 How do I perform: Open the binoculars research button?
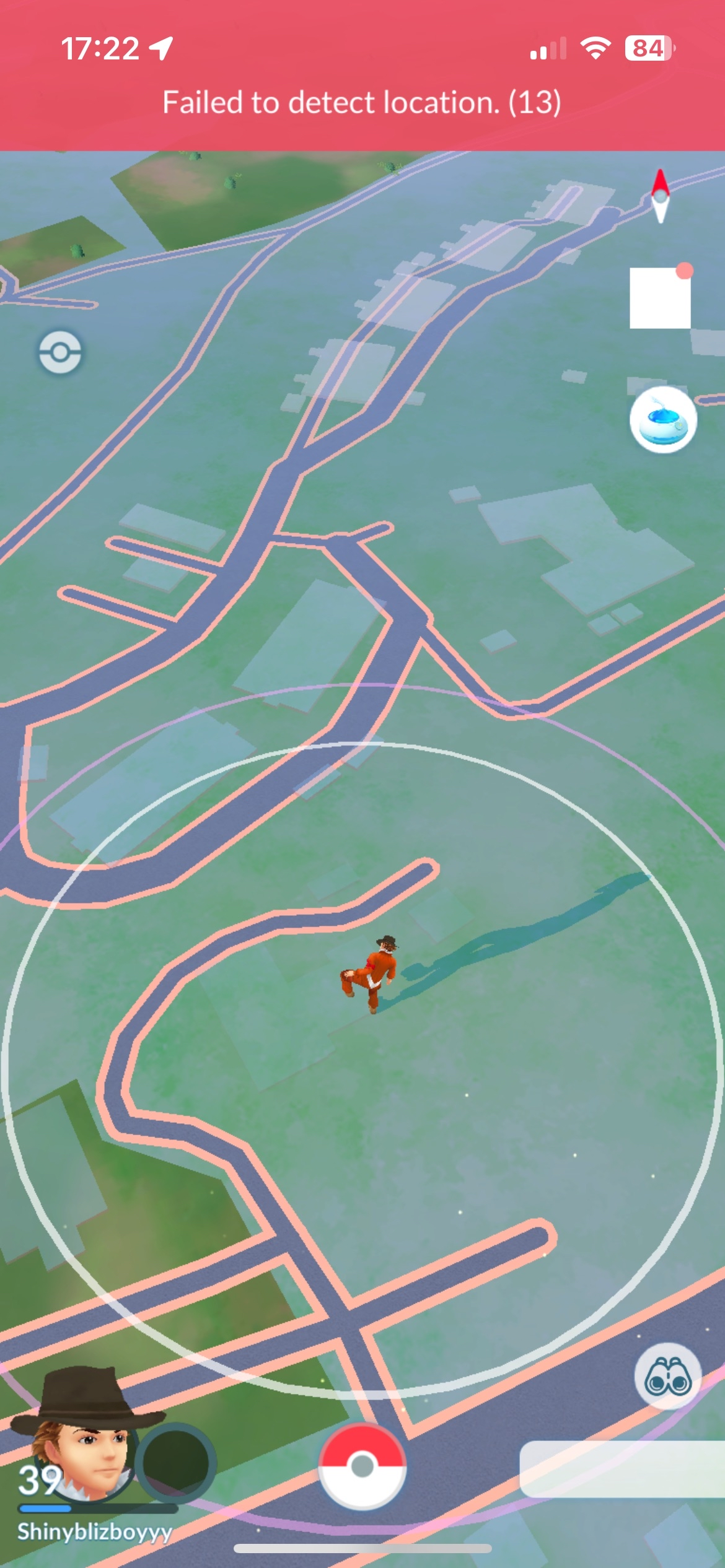tap(667, 1376)
